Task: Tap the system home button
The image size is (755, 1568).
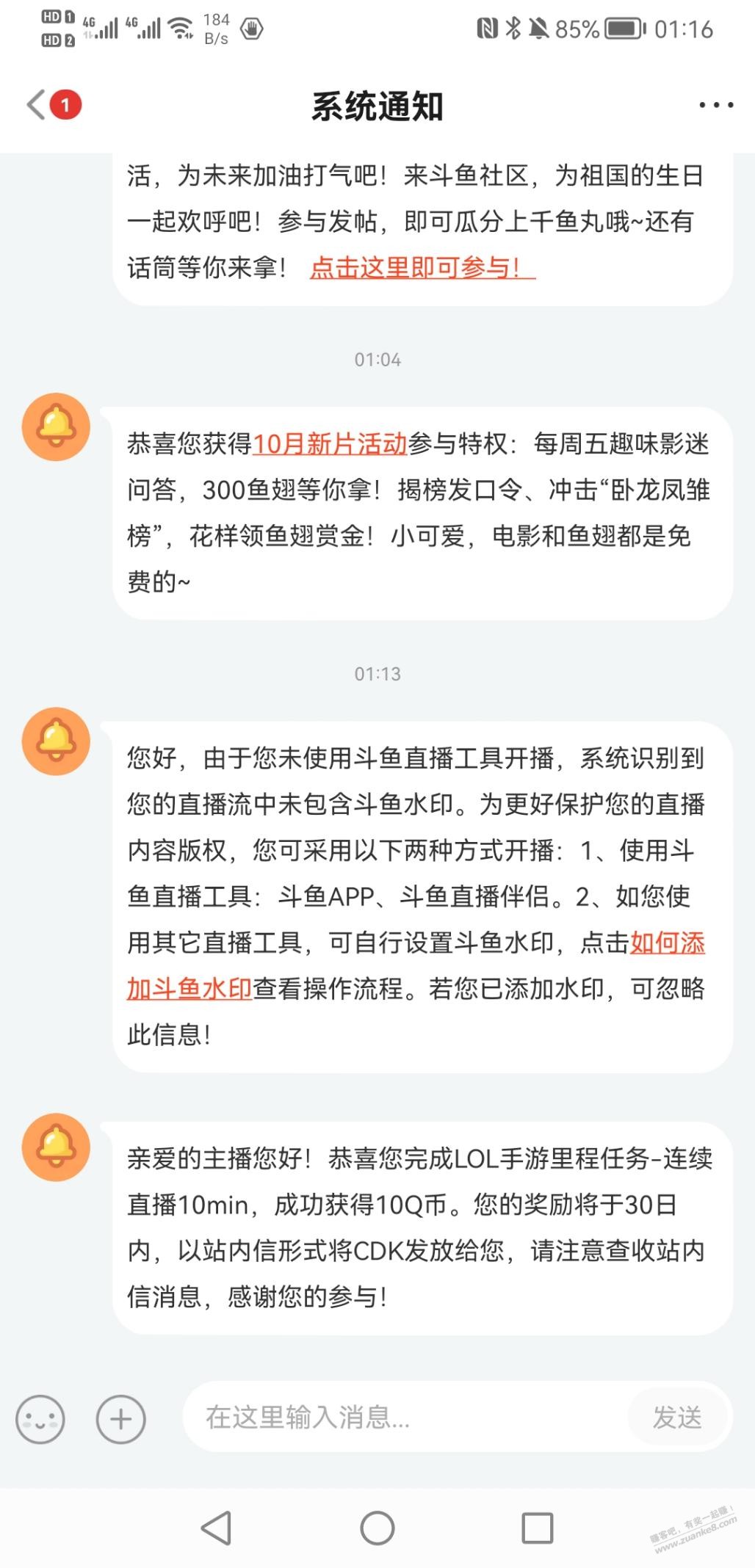Action: pos(377,1528)
